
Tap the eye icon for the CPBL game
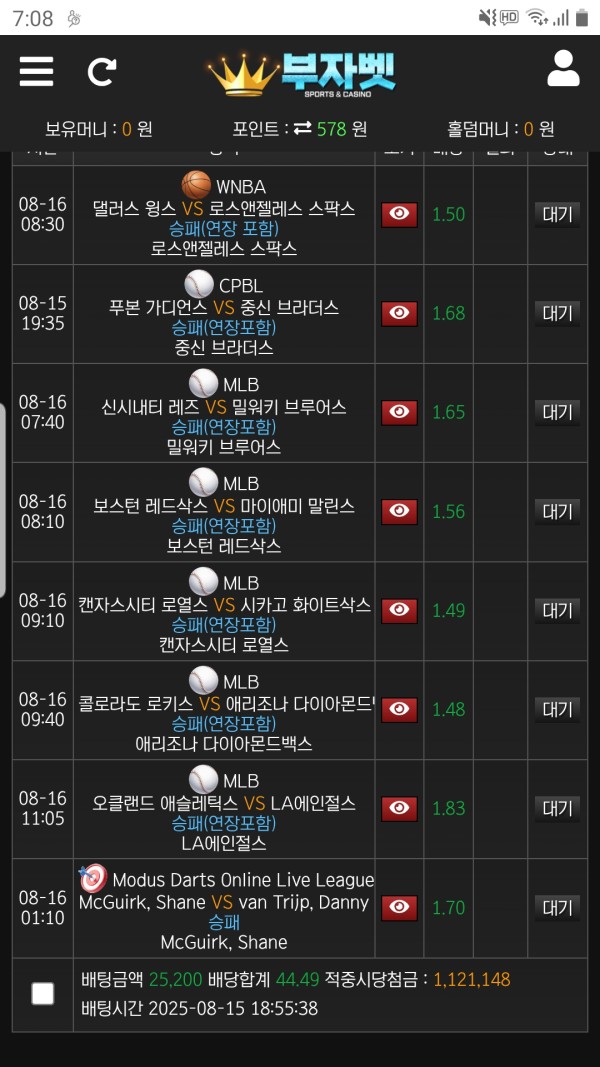(x=399, y=314)
